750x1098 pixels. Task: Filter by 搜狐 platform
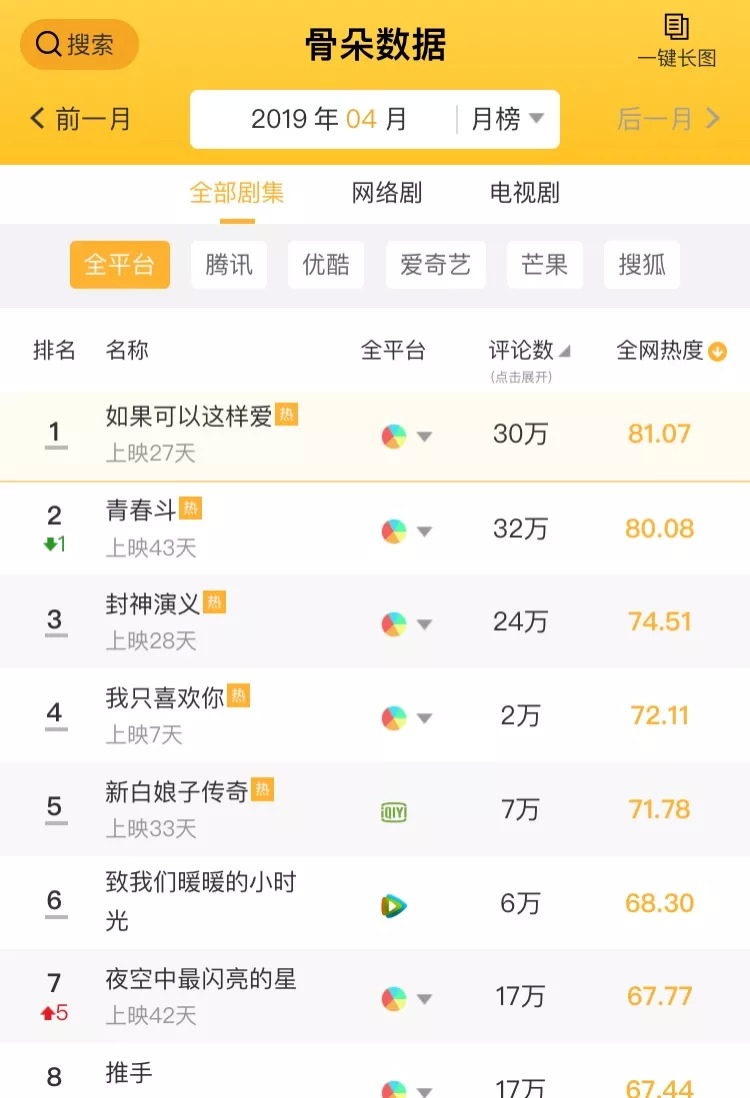point(642,265)
